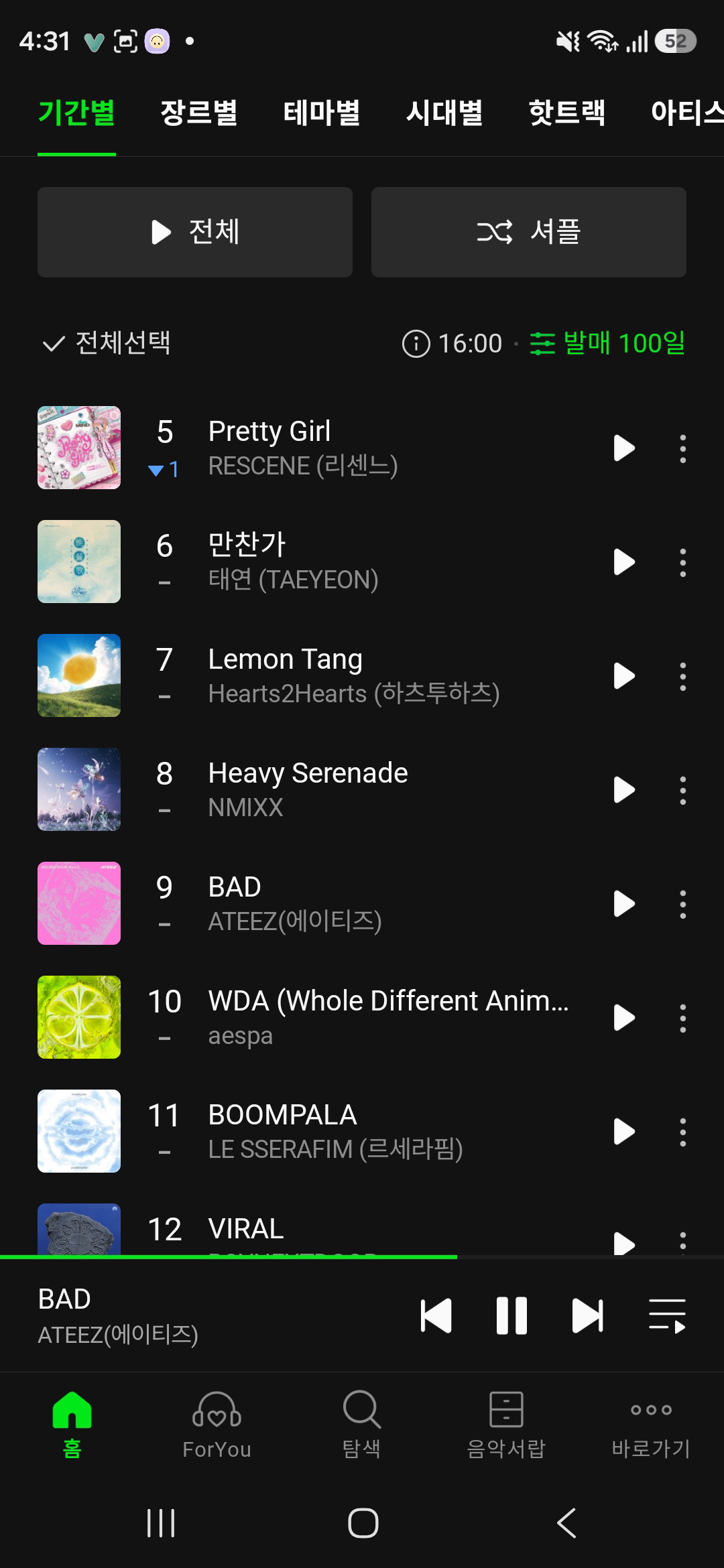Play all songs with 전체 button
Viewport: 724px width, 1568px height.
click(x=195, y=232)
